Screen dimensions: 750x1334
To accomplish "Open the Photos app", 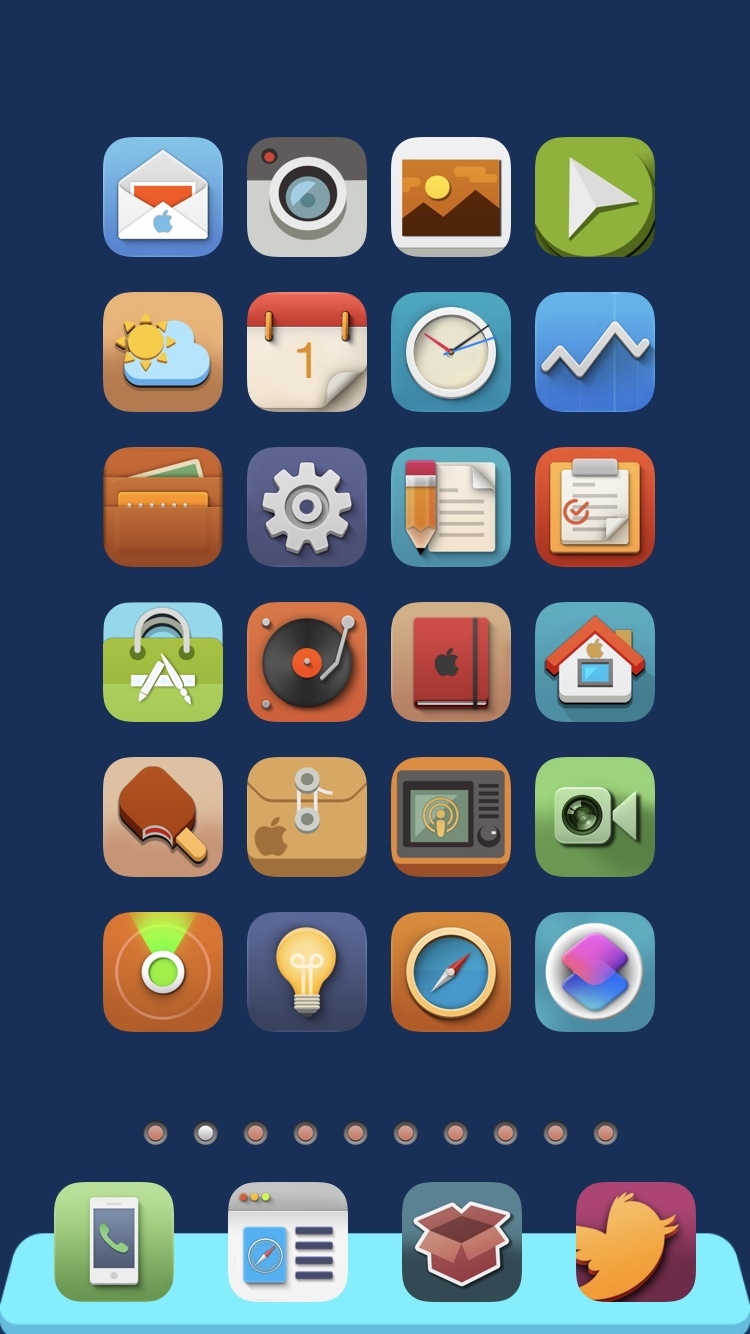I will coord(451,197).
